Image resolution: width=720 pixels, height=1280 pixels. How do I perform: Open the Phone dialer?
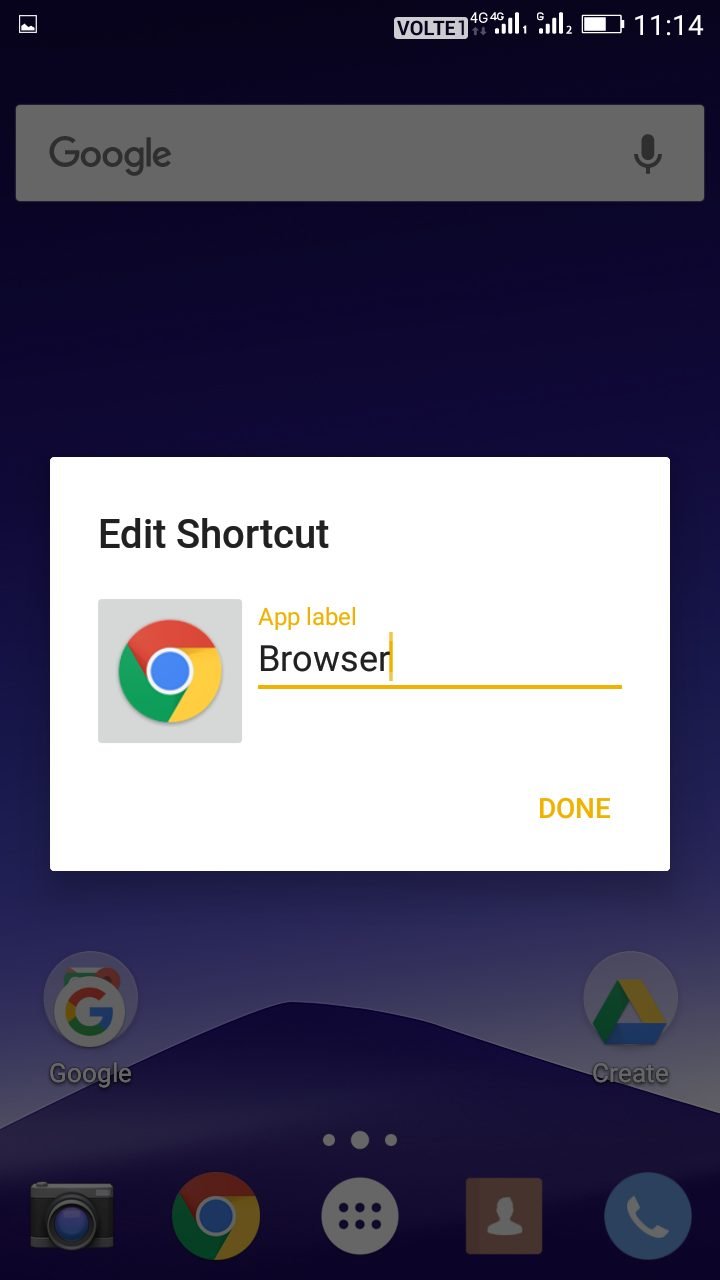pyautogui.click(x=648, y=1216)
